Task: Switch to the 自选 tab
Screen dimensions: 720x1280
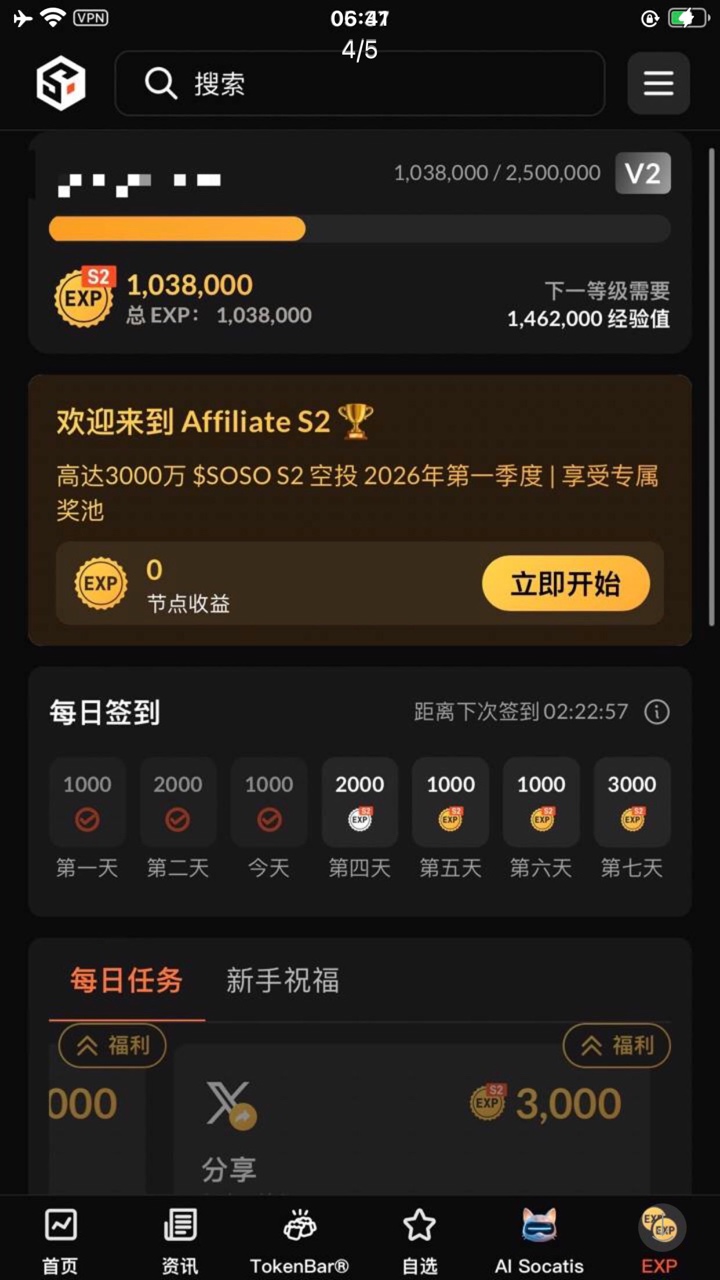Action: [419, 1240]
